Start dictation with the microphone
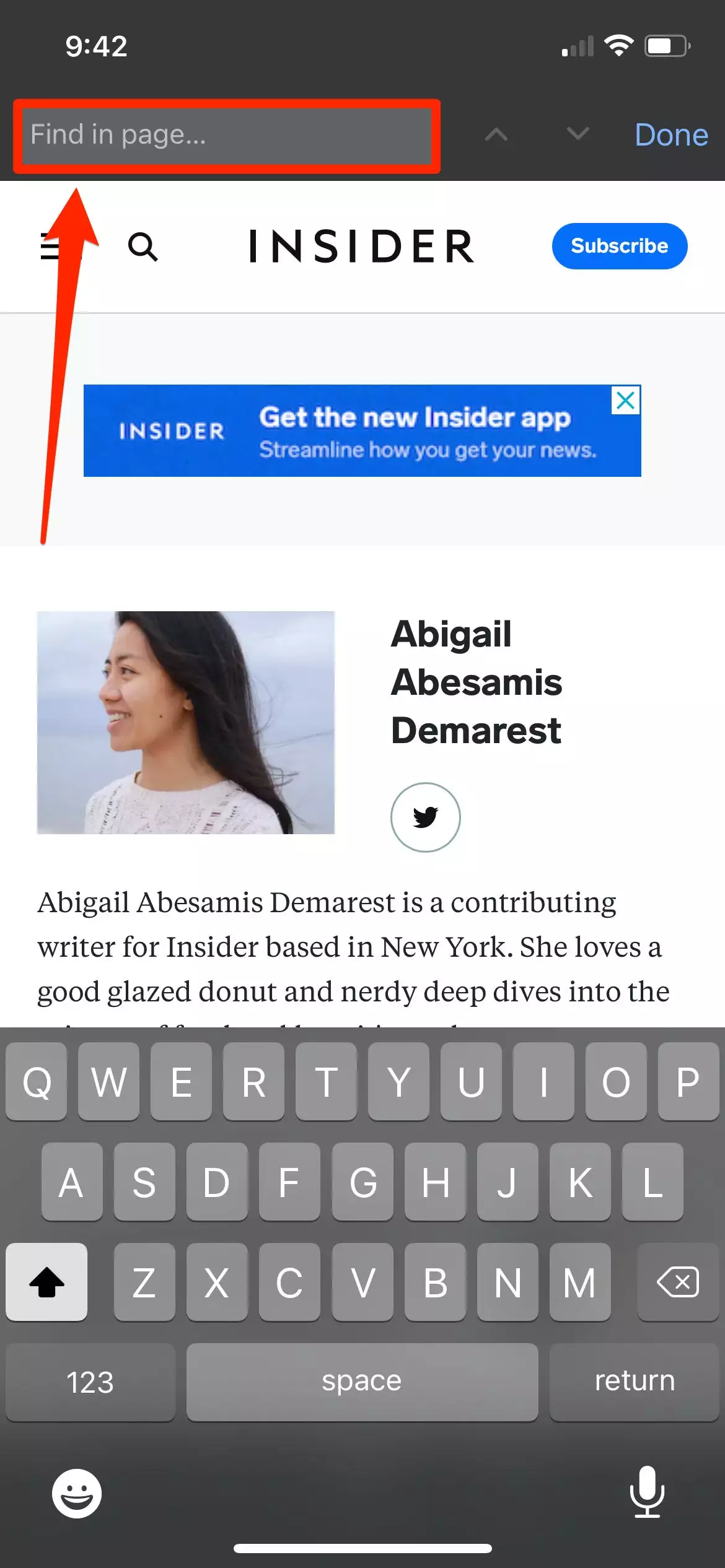 pyautogui.click(x=647, y=1491)
